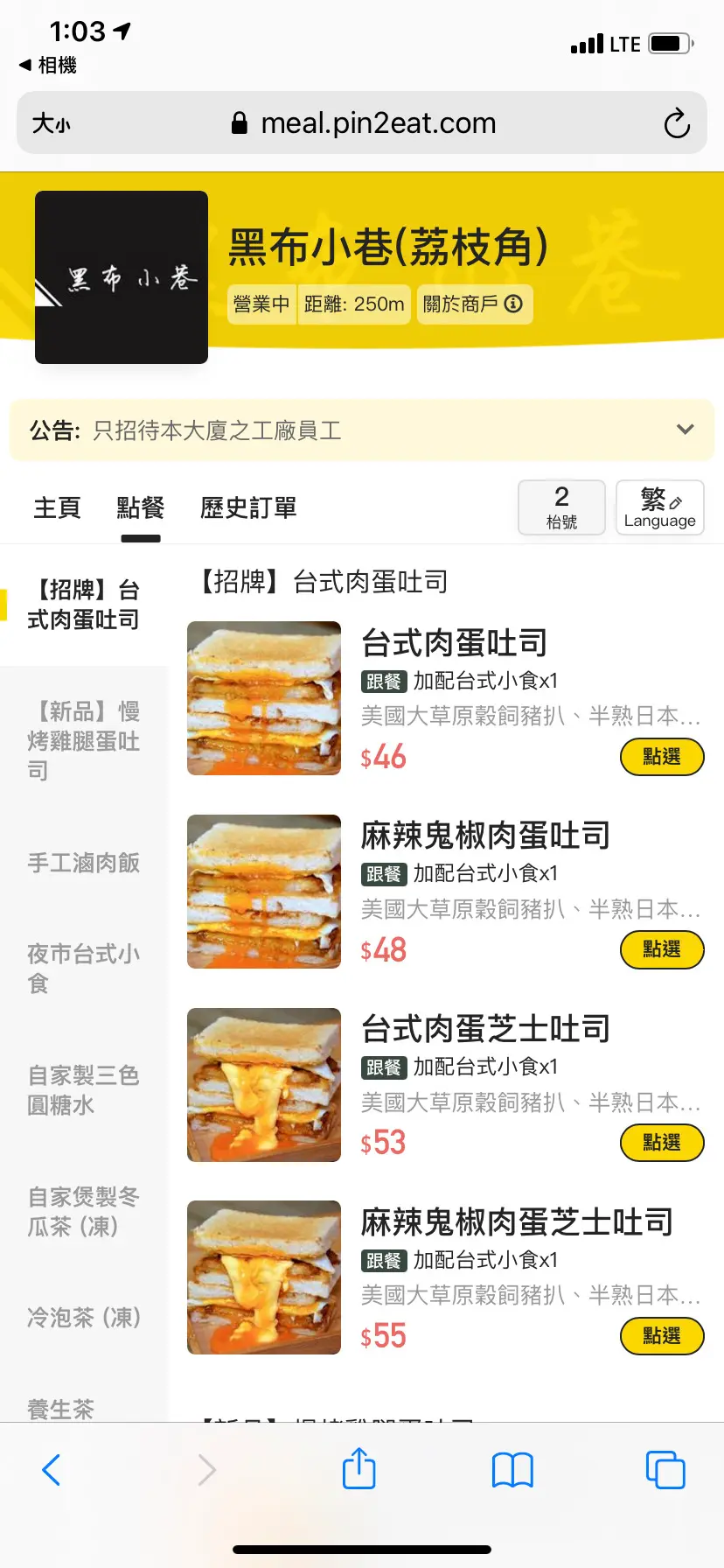Switch to the 歷史訂單 tab

pyautogui.click(x=248, y=507)
